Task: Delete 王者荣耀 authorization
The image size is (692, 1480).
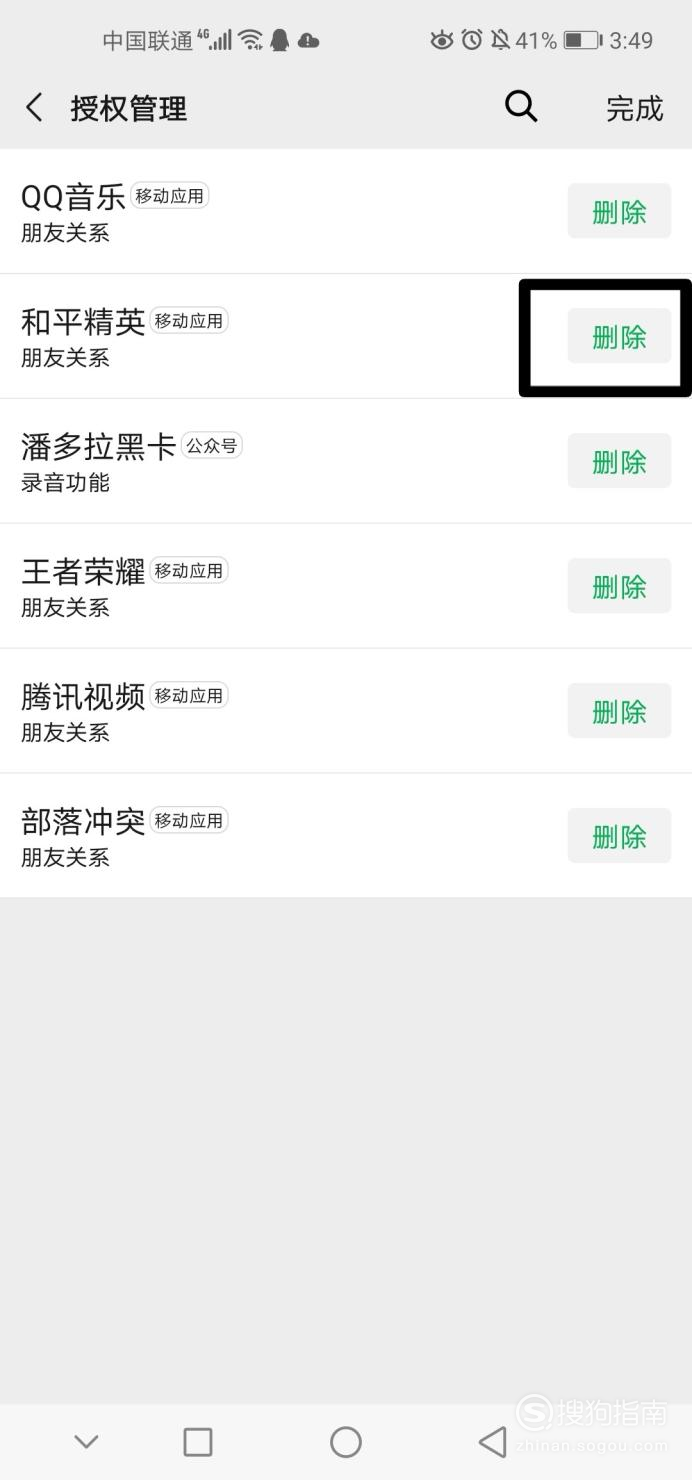Action: [x=619, y=587]
